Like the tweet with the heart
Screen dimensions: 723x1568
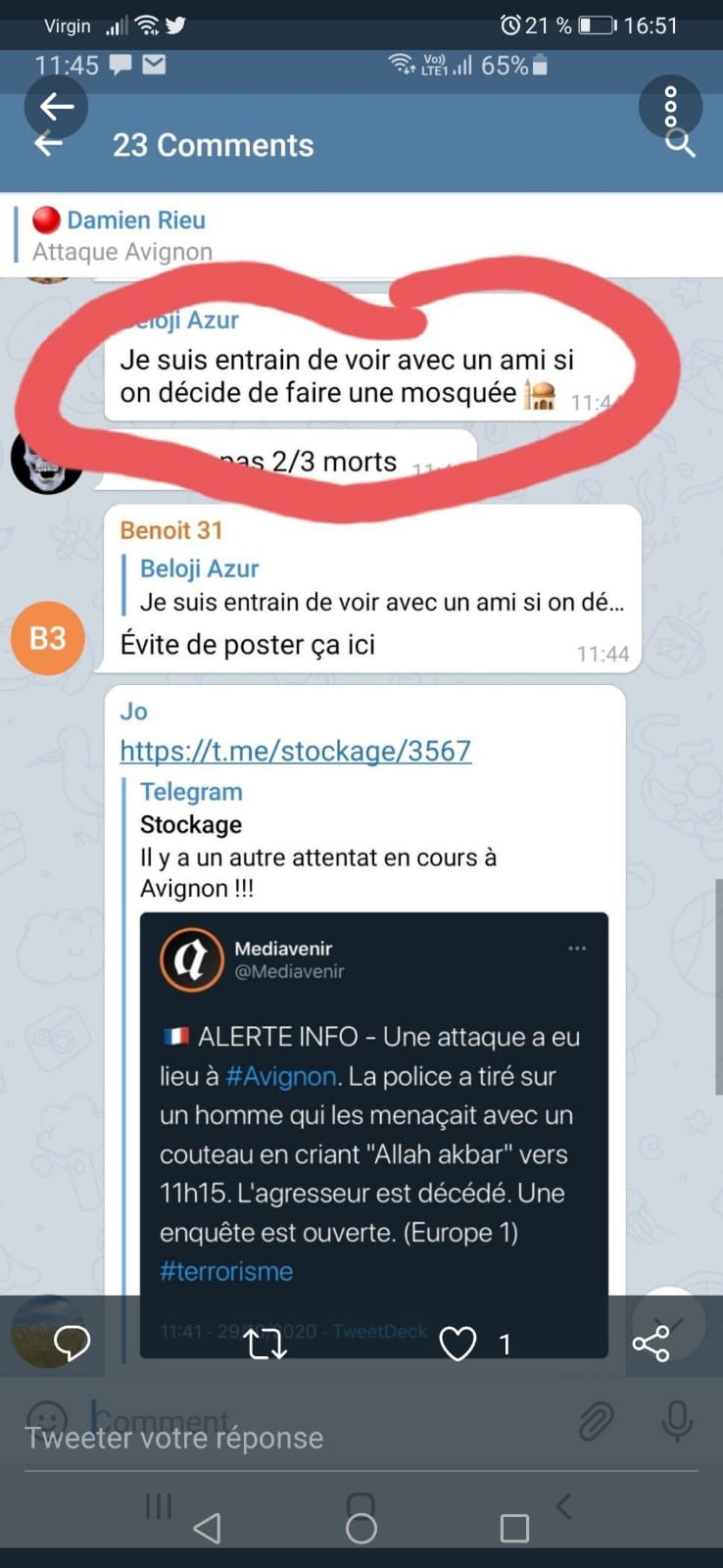(458, 1343)
